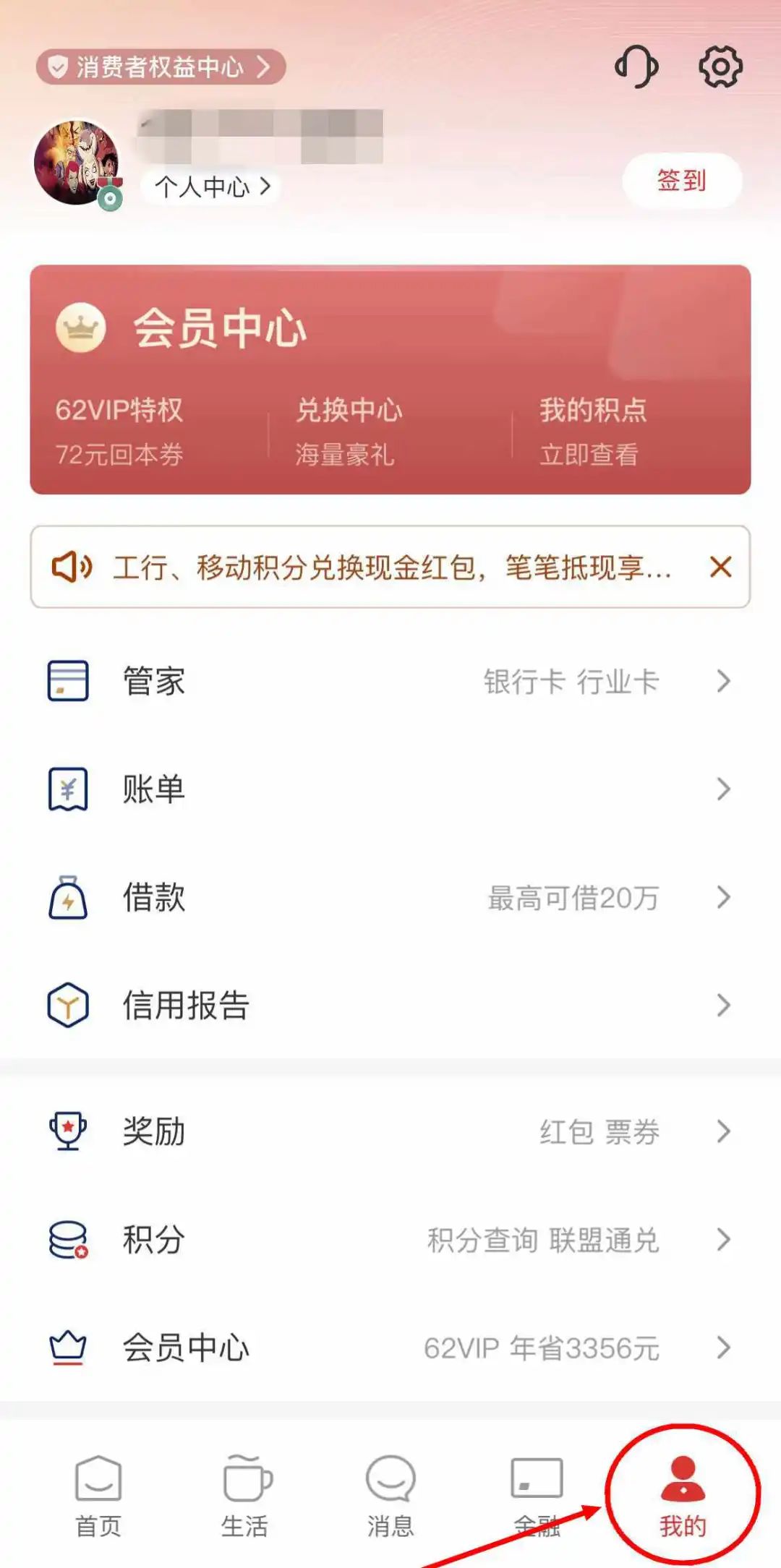Open the settings gear

[720, 67]
